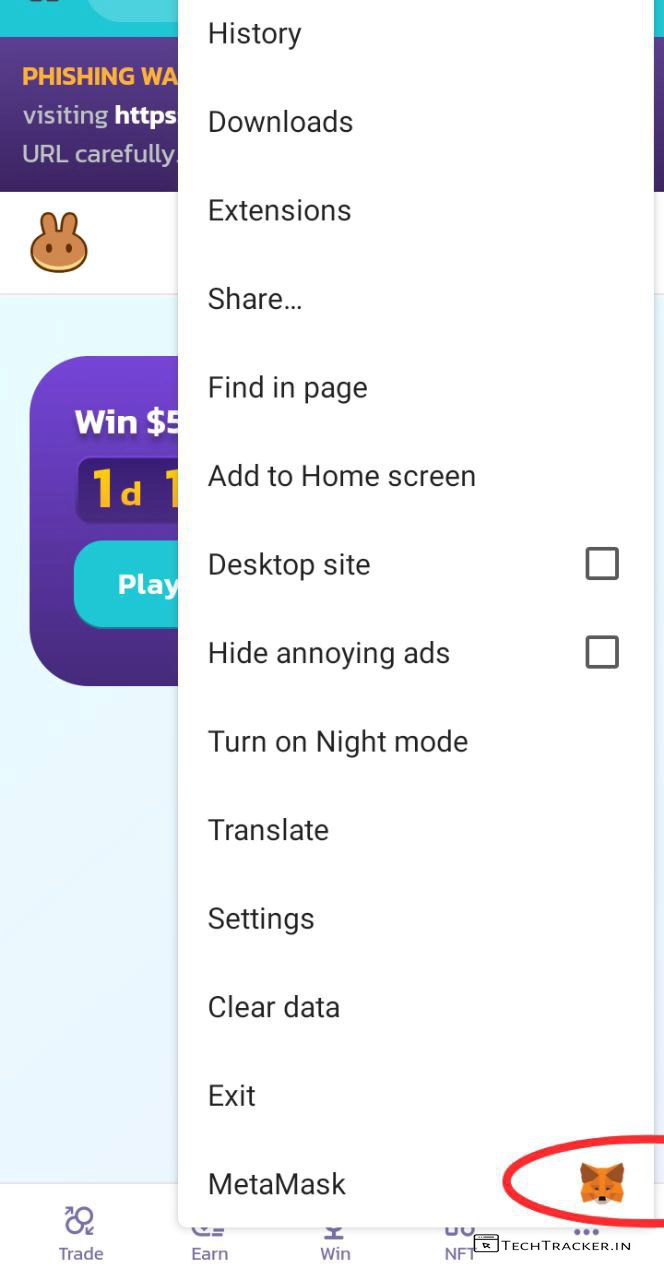Select Add to Home screen
Viewport: 664px width, 1280px height.
341,476
